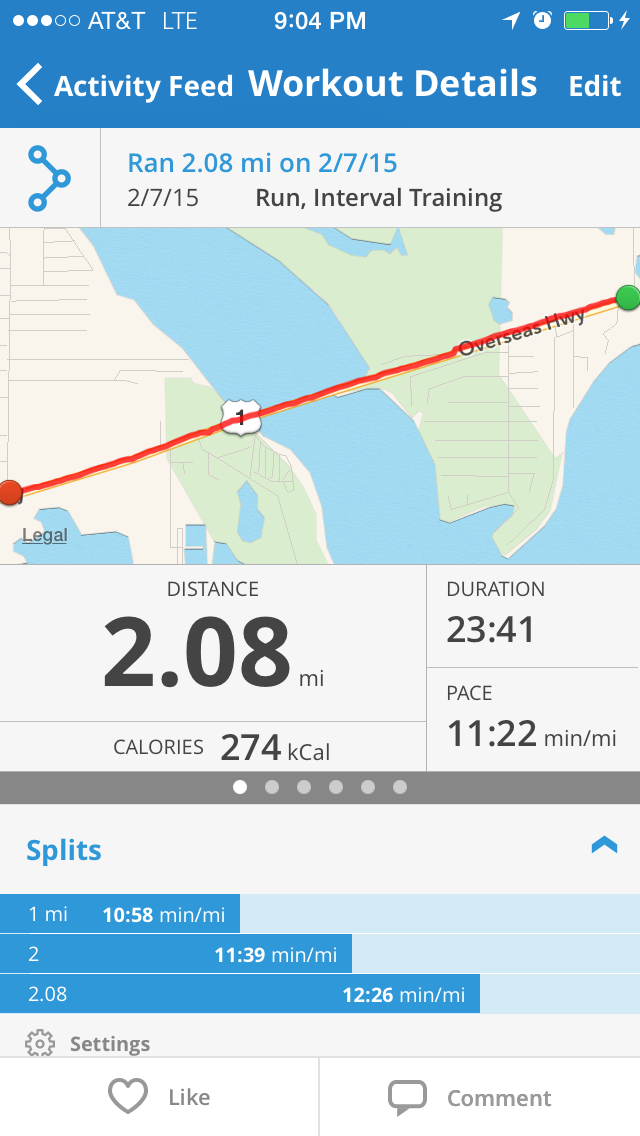The height and width of the screenshot is (1136, 640).
Task: Like this workout
Action: [160, 1098]
